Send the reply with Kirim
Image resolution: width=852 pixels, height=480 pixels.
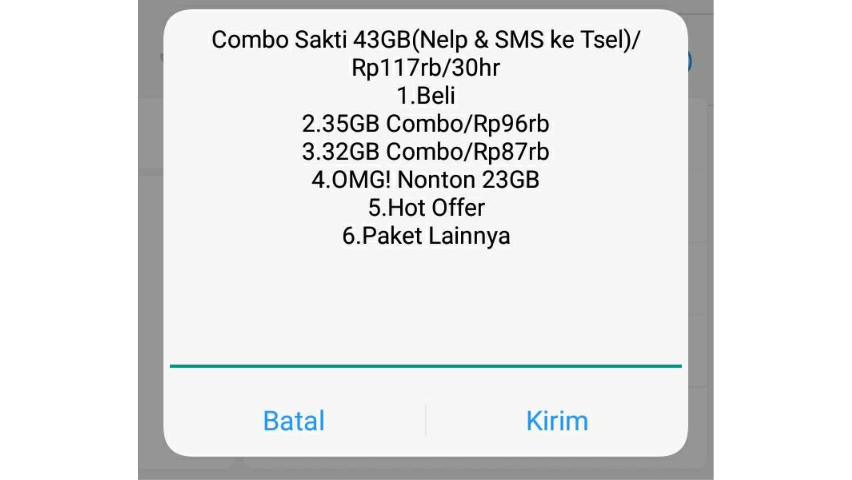(557, 421)
